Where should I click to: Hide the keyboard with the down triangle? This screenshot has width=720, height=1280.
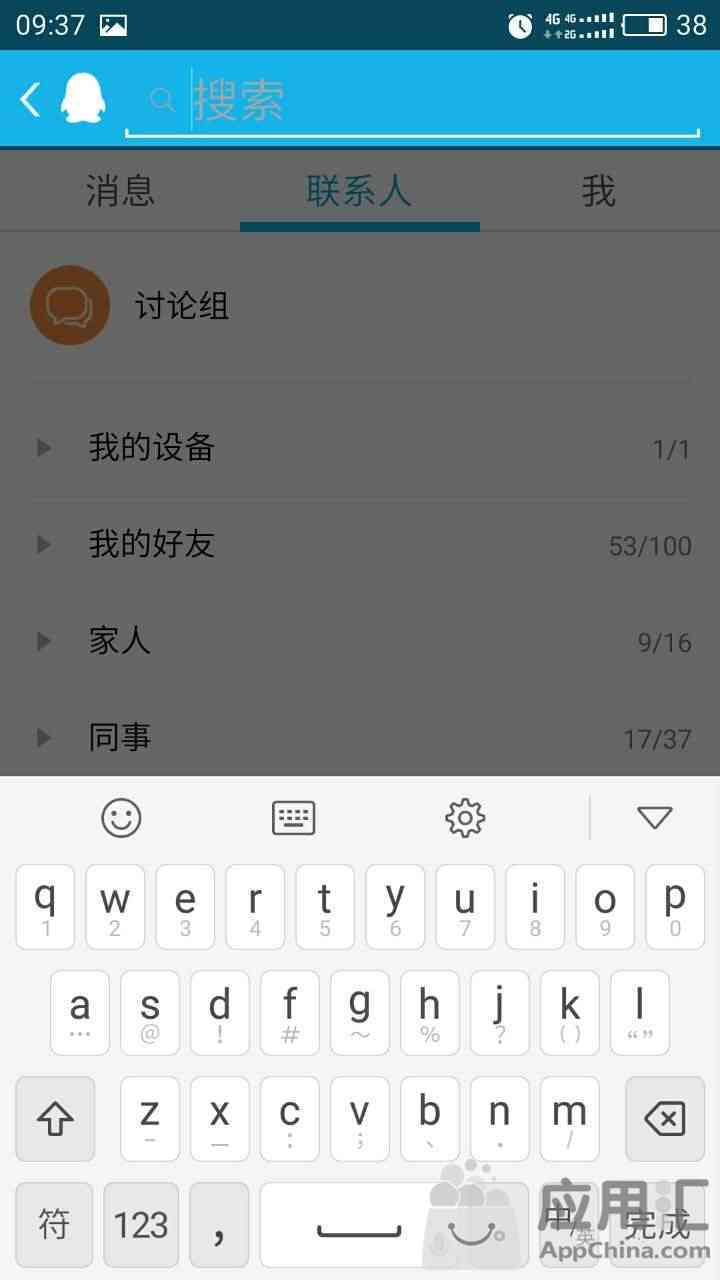click(x=654, y=818)
